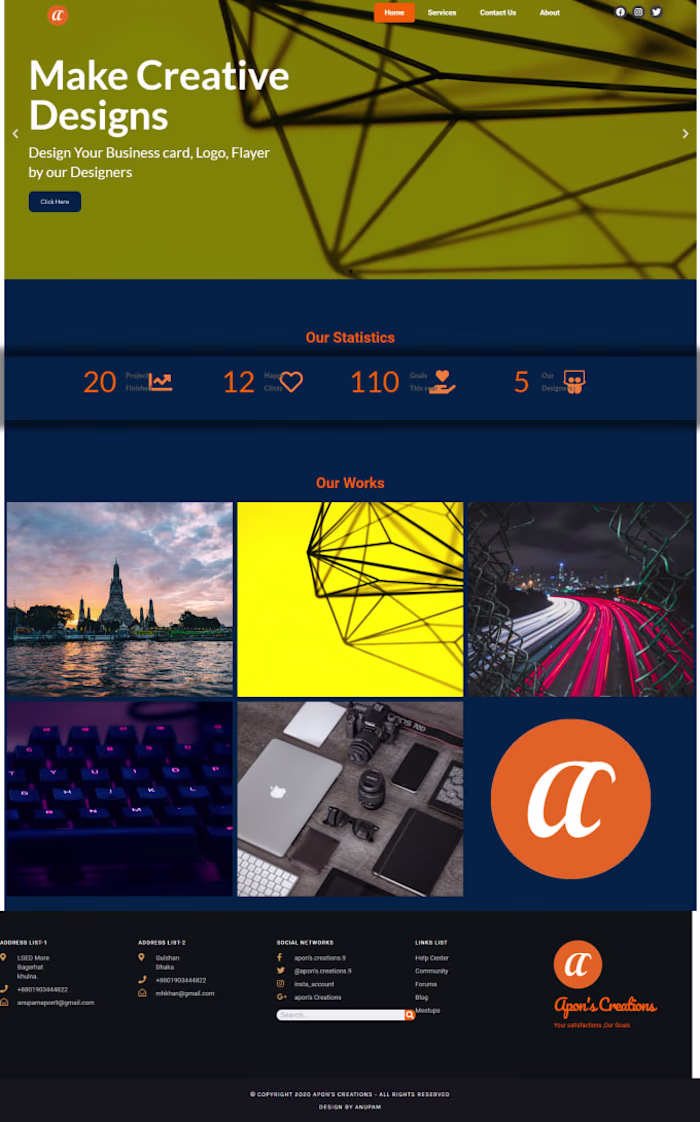Show the next carousel slide
The image size is (700, 1122).
click(685, 133)
